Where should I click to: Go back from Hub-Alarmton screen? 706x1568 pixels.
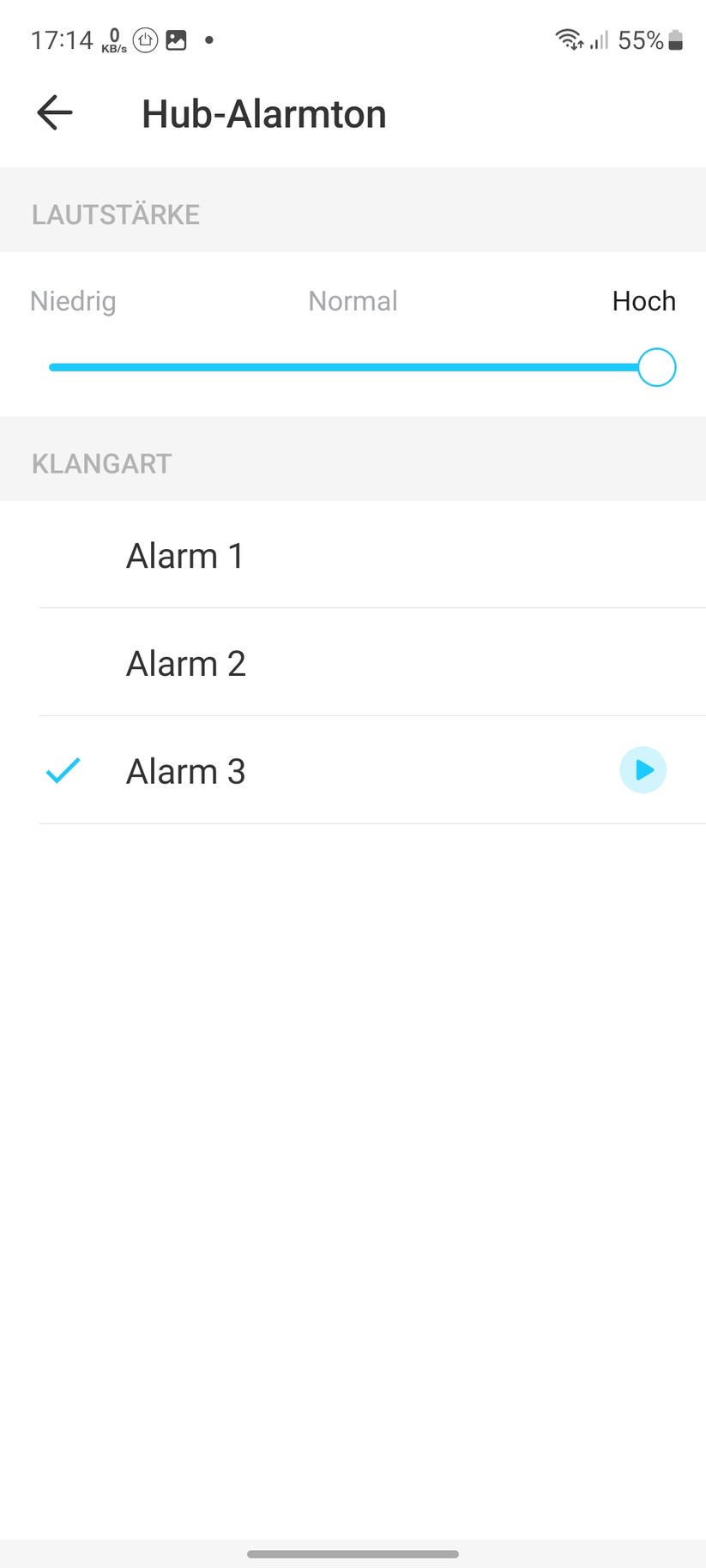[55, 113]
